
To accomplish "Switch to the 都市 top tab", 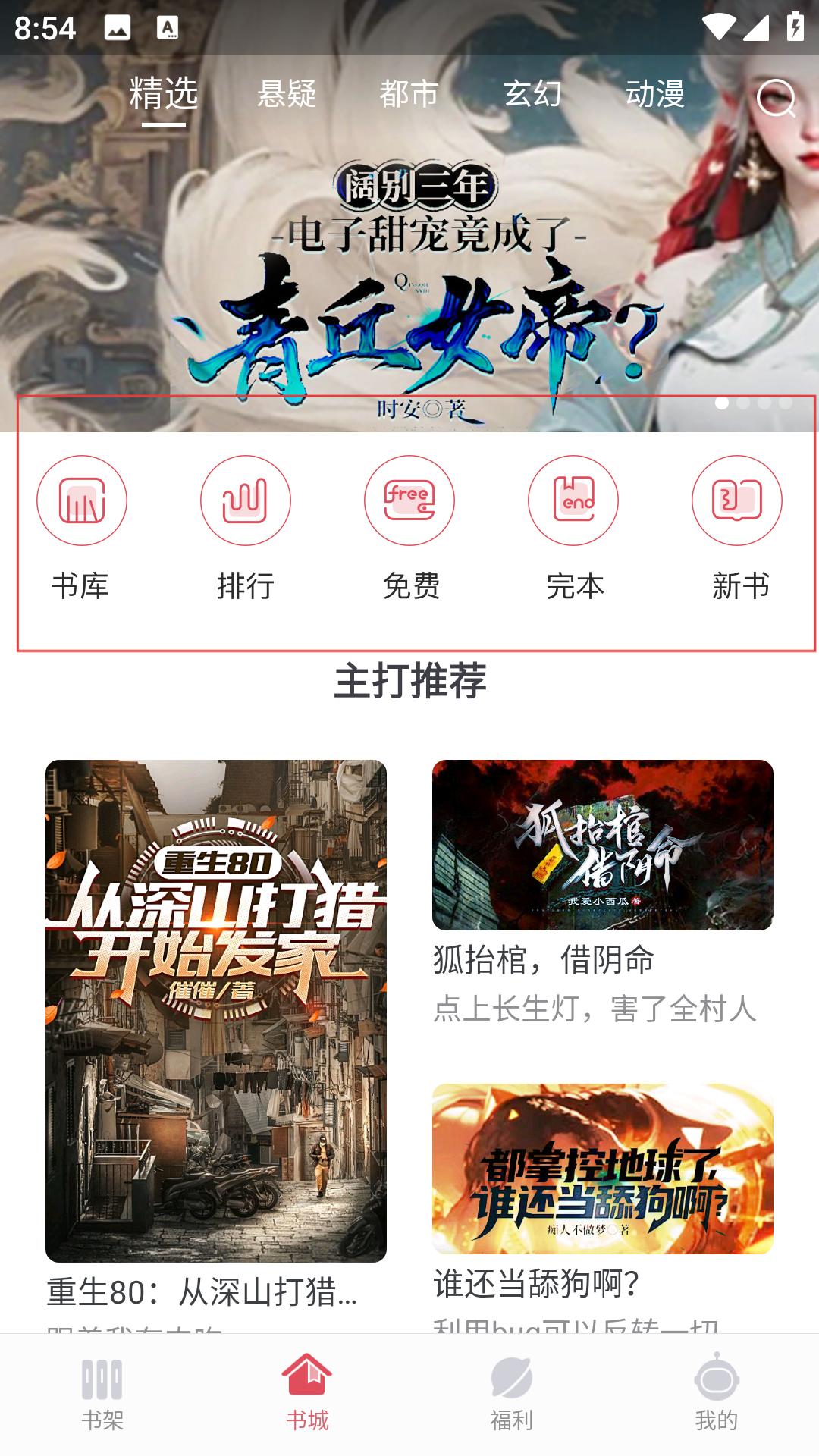I will [x=409, y=94].
